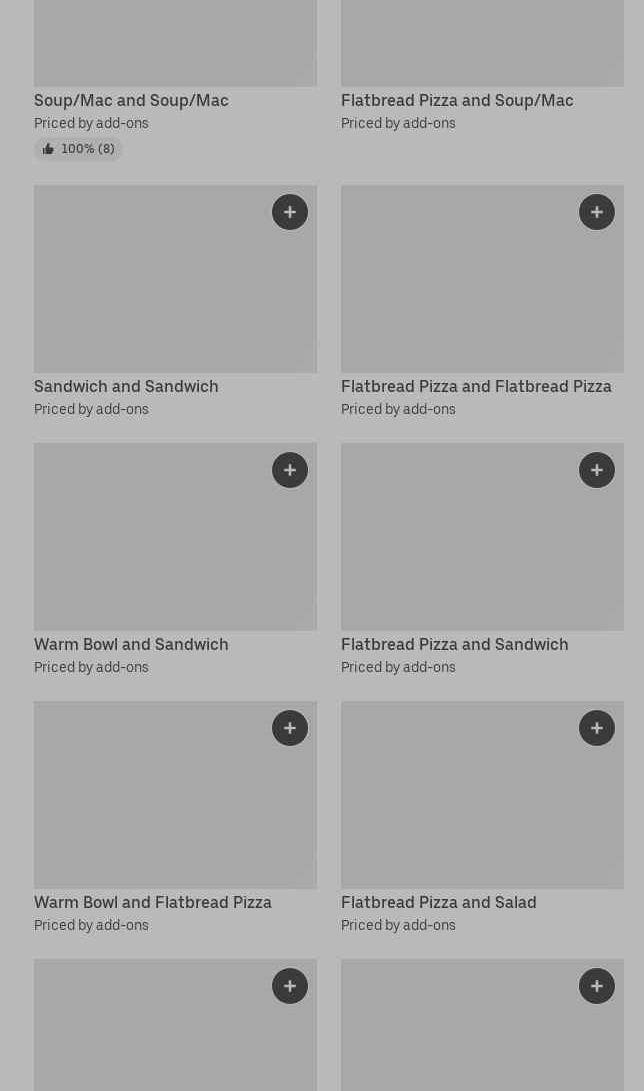
Task: Add Sandwich and Sandwich to cart
Action: (290, 212)
